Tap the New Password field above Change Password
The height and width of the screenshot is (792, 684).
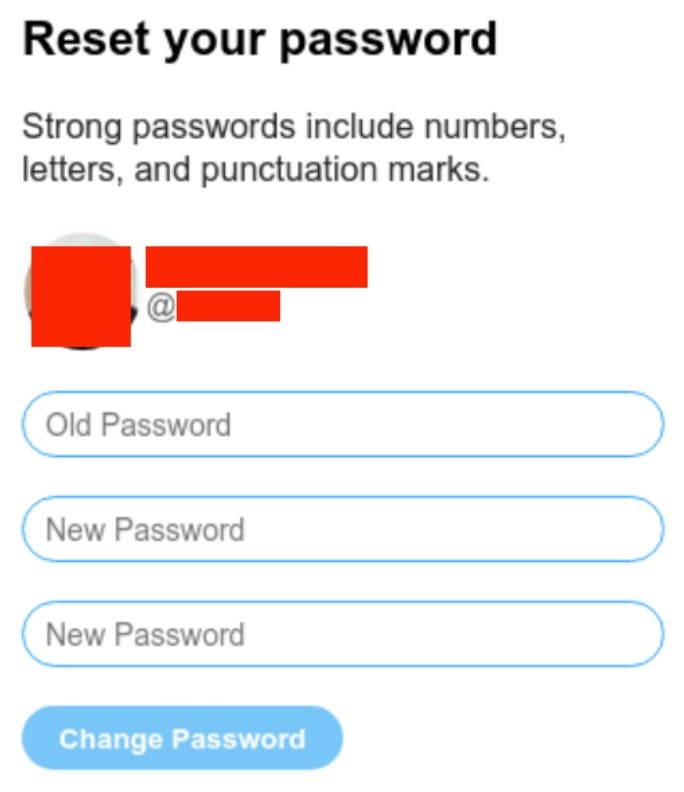pyautogui.click(x=342, y=634)
